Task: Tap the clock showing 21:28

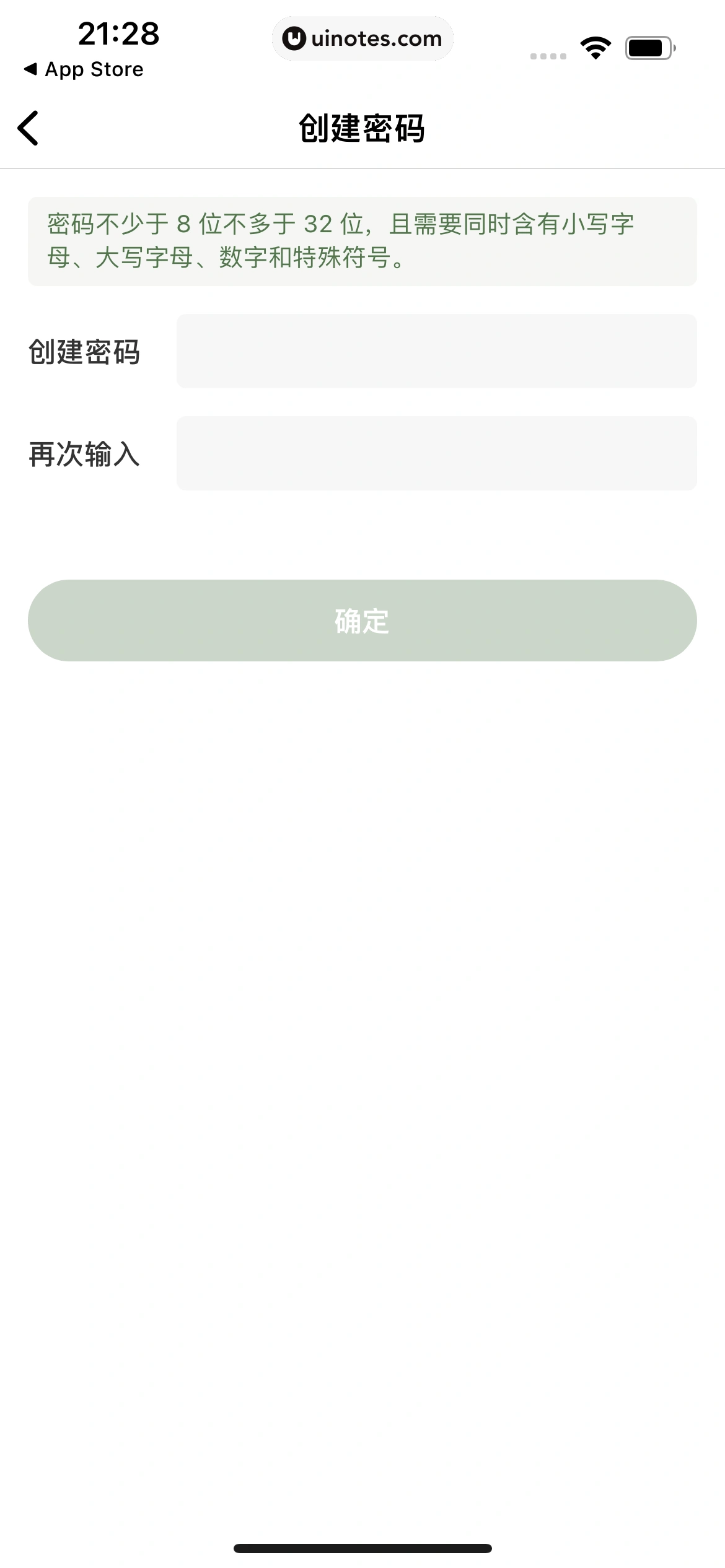Action: click(x=119, y=35)
